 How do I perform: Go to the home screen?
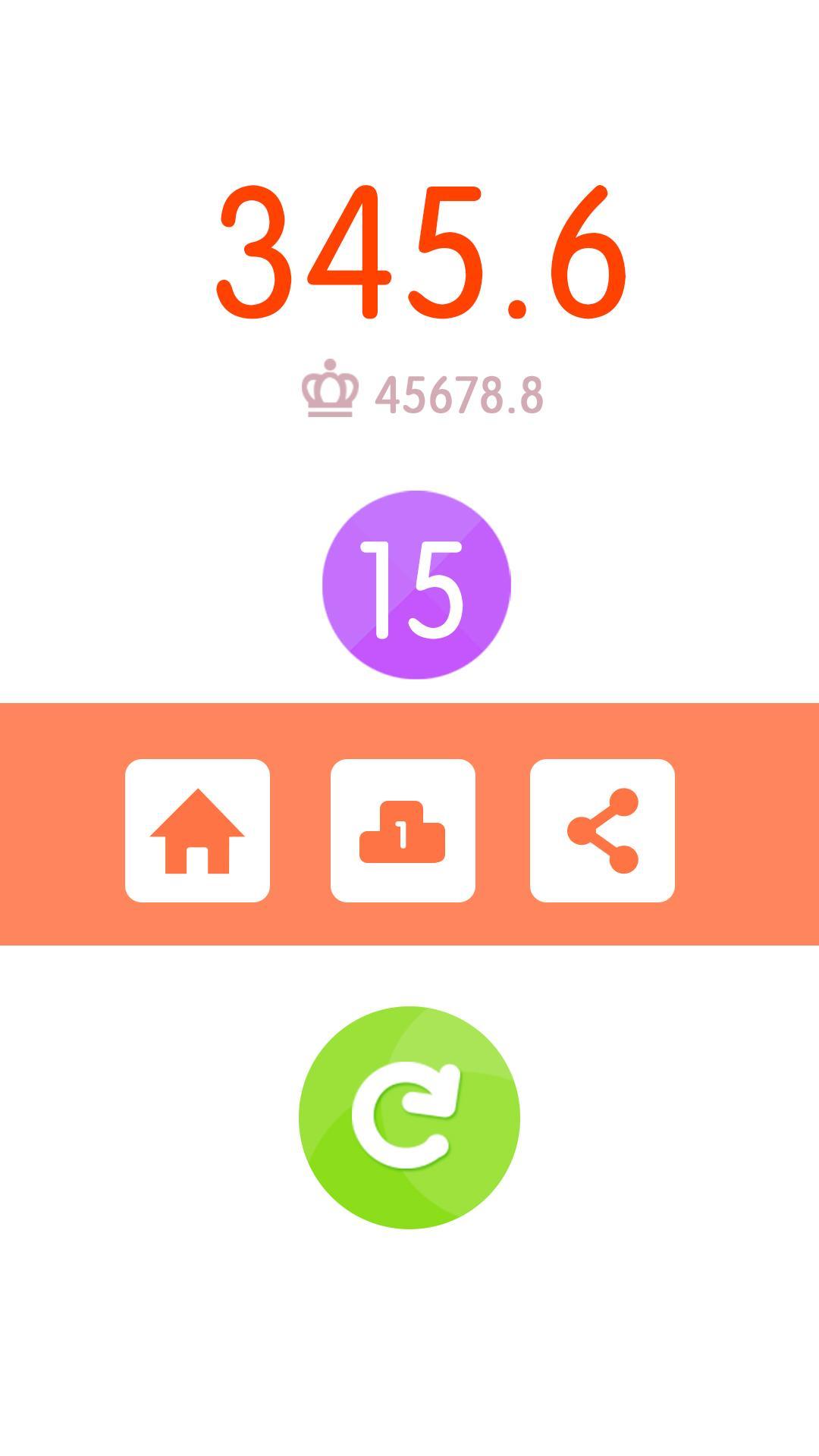[197, 830]
